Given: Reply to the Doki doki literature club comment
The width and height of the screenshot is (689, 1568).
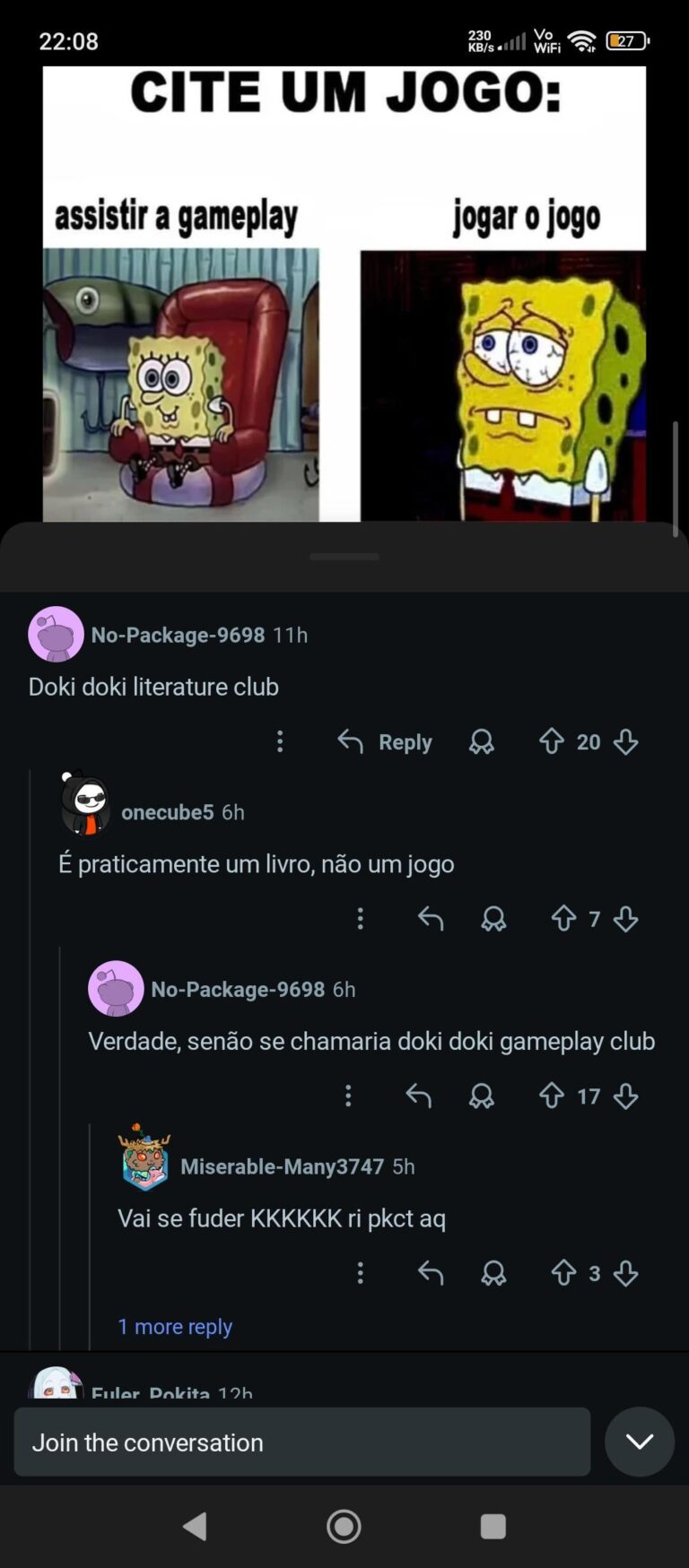Looking at the screenshot, I should point(385,742).
